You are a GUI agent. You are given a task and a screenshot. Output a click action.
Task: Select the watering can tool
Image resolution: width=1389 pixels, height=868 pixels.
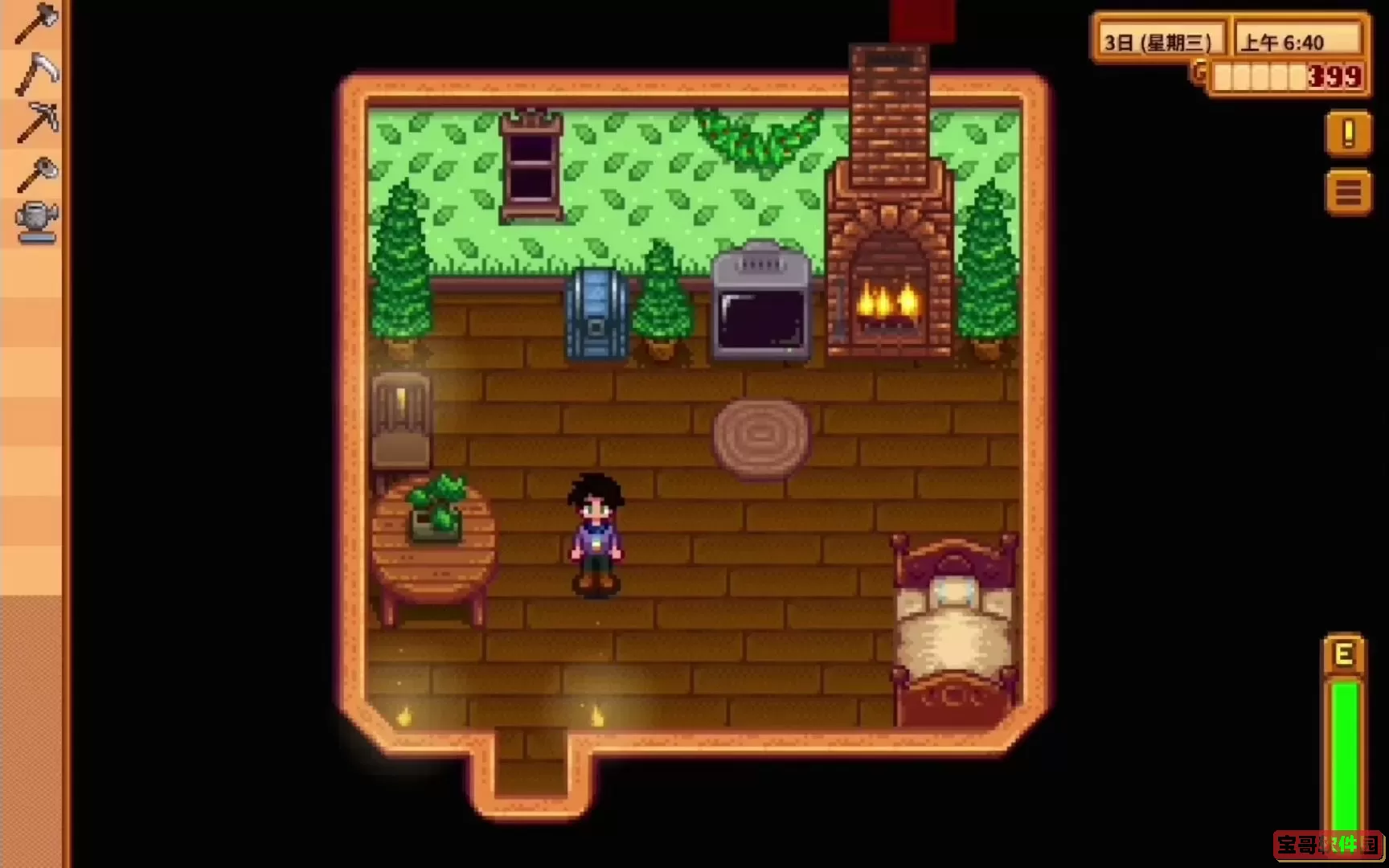click(x=37, y=221)
